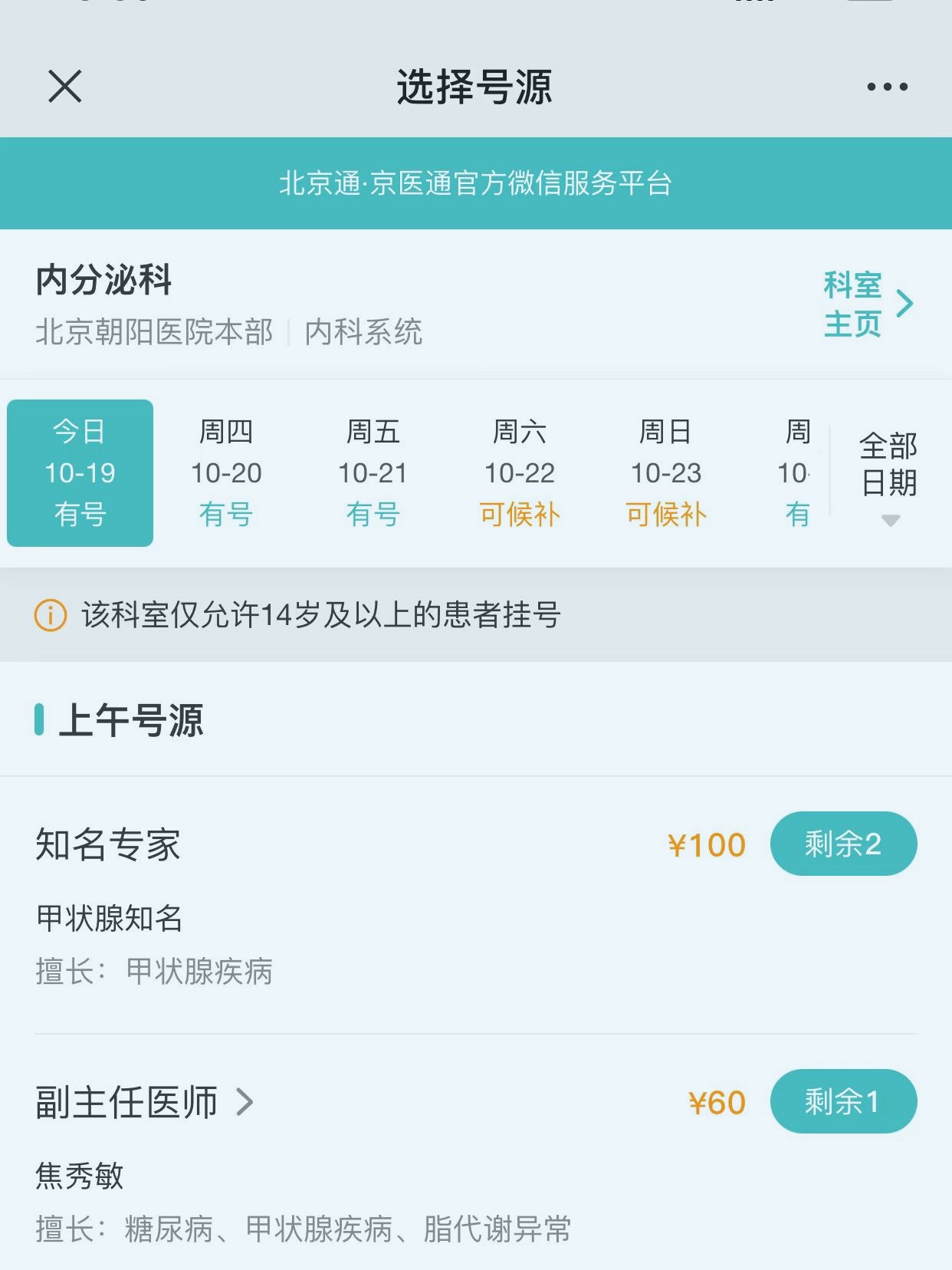
Task: Open the three-dot more menu
Action: pyautogui.click(x=887, y=87)
